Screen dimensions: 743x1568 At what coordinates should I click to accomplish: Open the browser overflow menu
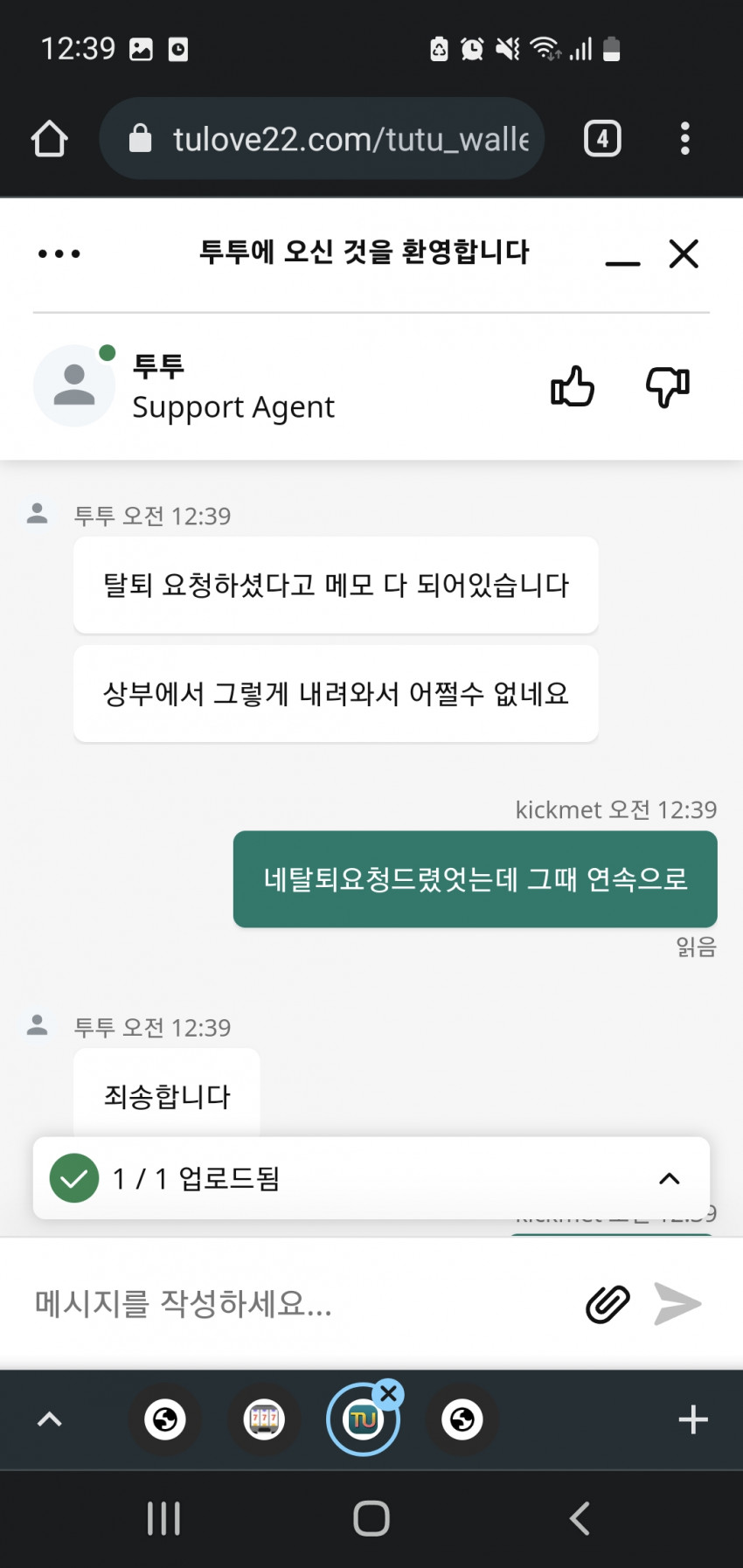point(685,138)
